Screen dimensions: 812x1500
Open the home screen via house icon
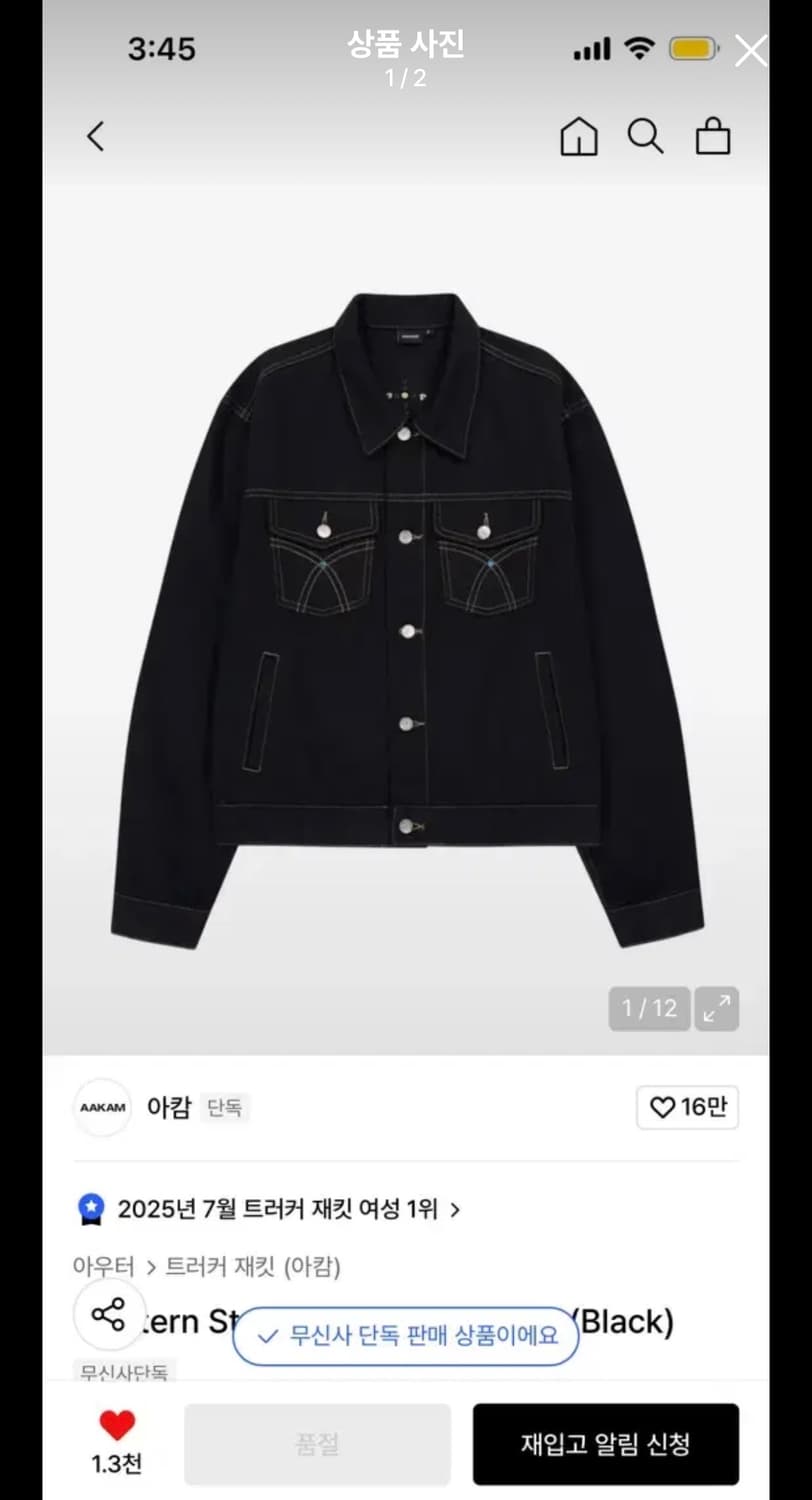[578, 137]
